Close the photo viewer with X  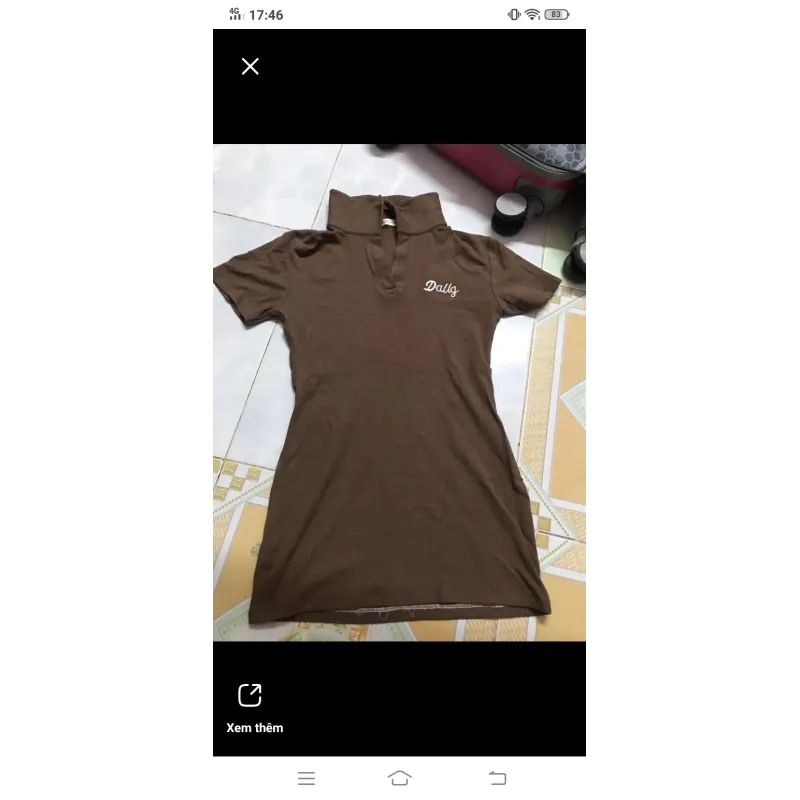(x=250, y=66)
